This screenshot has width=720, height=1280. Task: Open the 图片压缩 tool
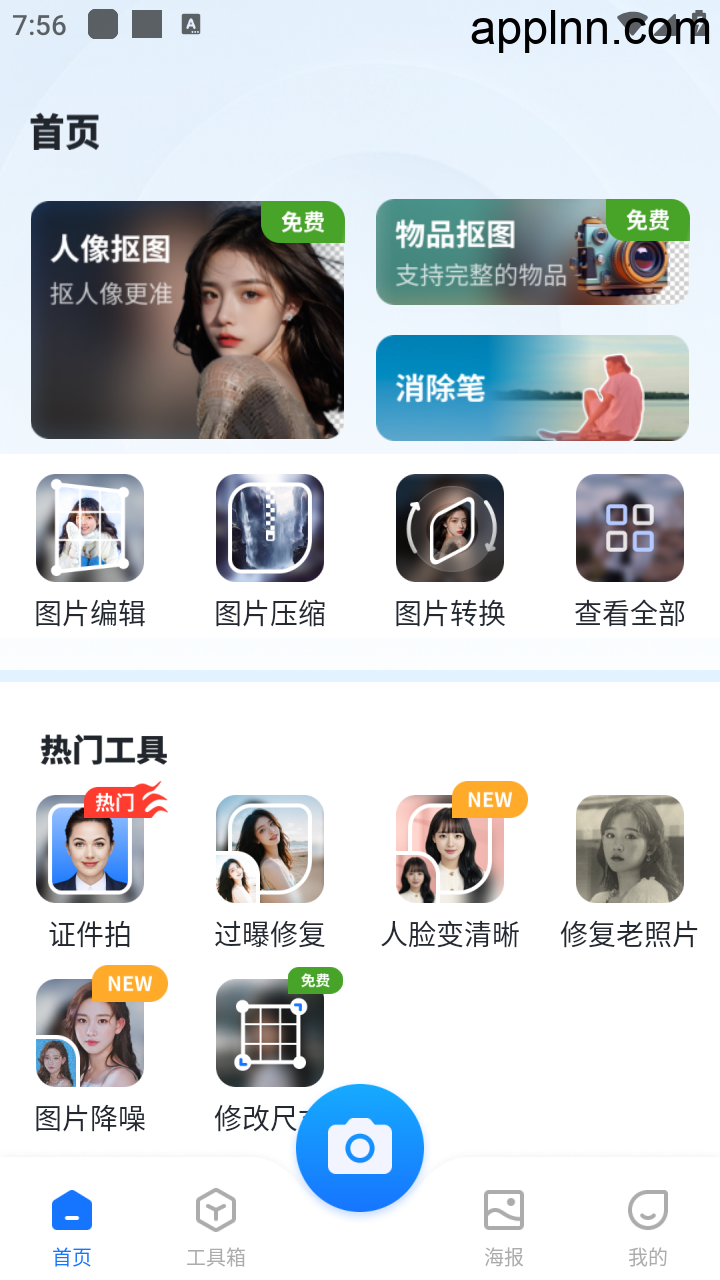(x=270, y=550)
